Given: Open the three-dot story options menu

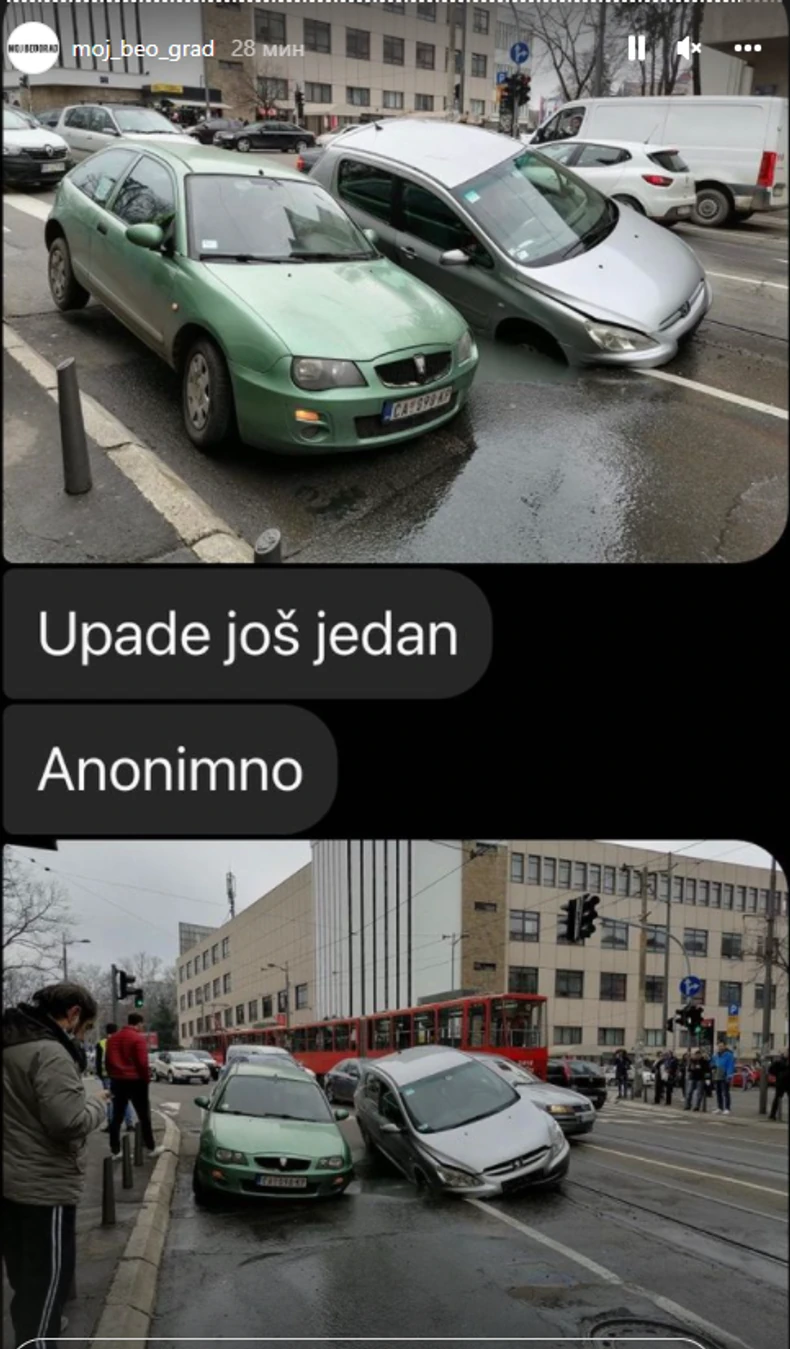Looking at the screenshot, I should point(747,48).
